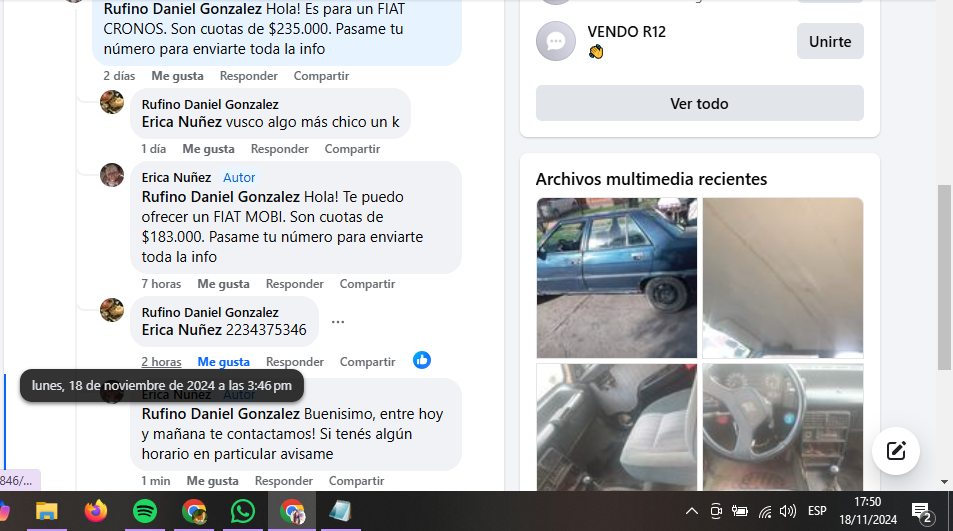Open the overflow menu beside the 2234375346 comment
The image size is (953, 531).
338,322
